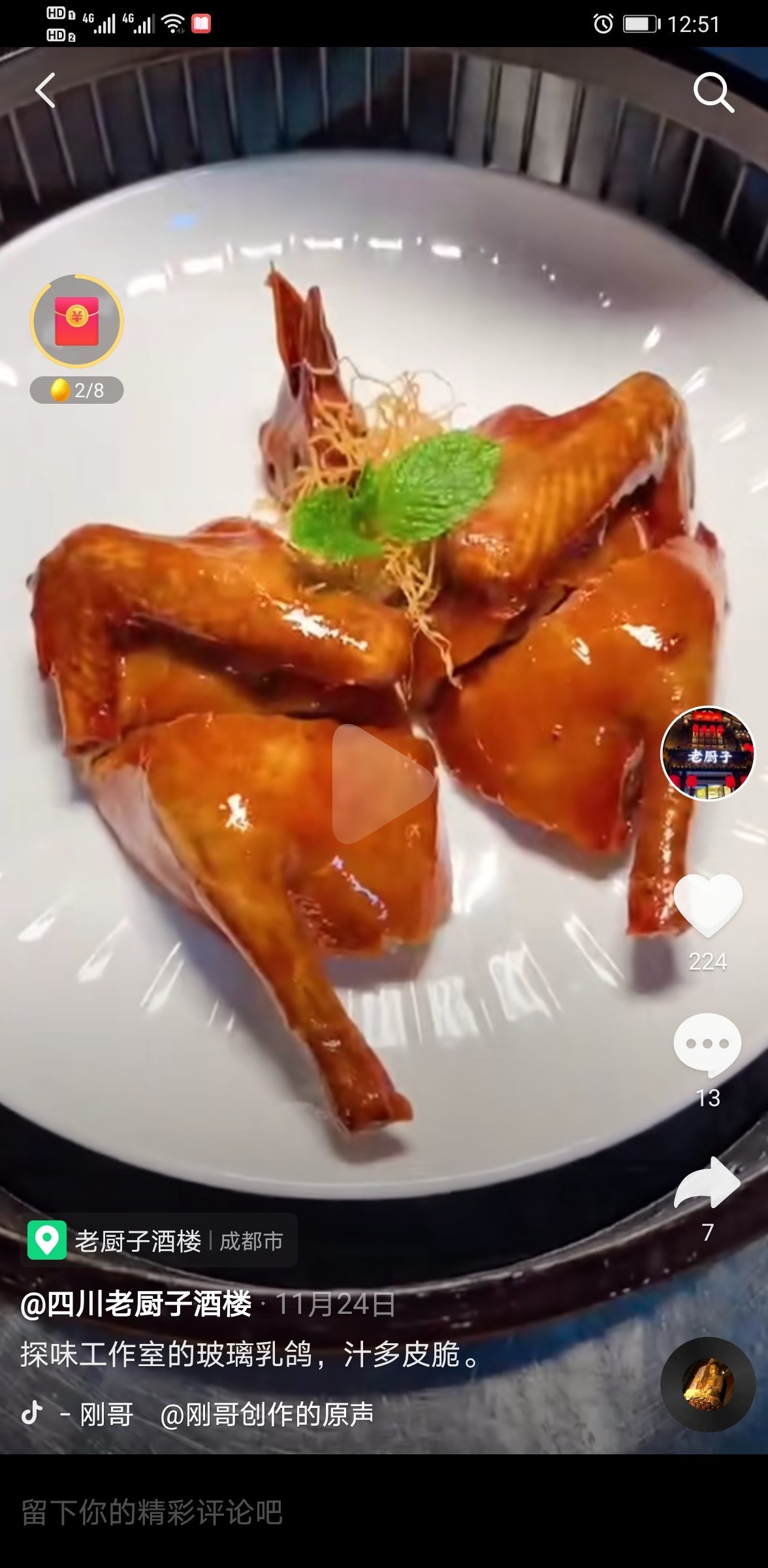Open the rotating music disc
This screenshot has width=768, height=1568.
(x=708, y=1384)
